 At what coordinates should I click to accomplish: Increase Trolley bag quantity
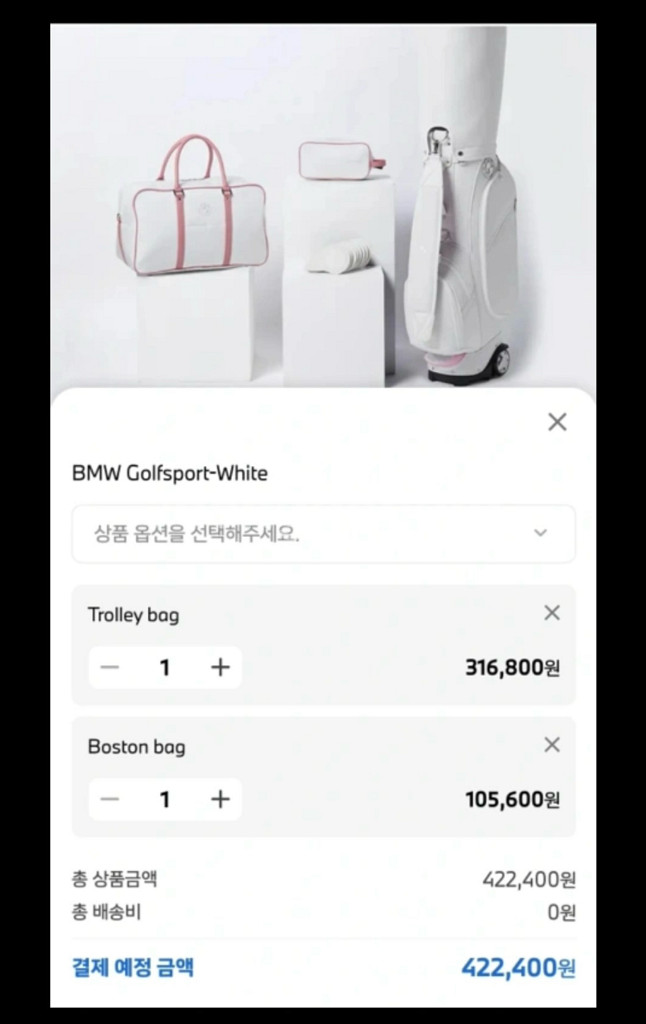click(x=220, y=667)
